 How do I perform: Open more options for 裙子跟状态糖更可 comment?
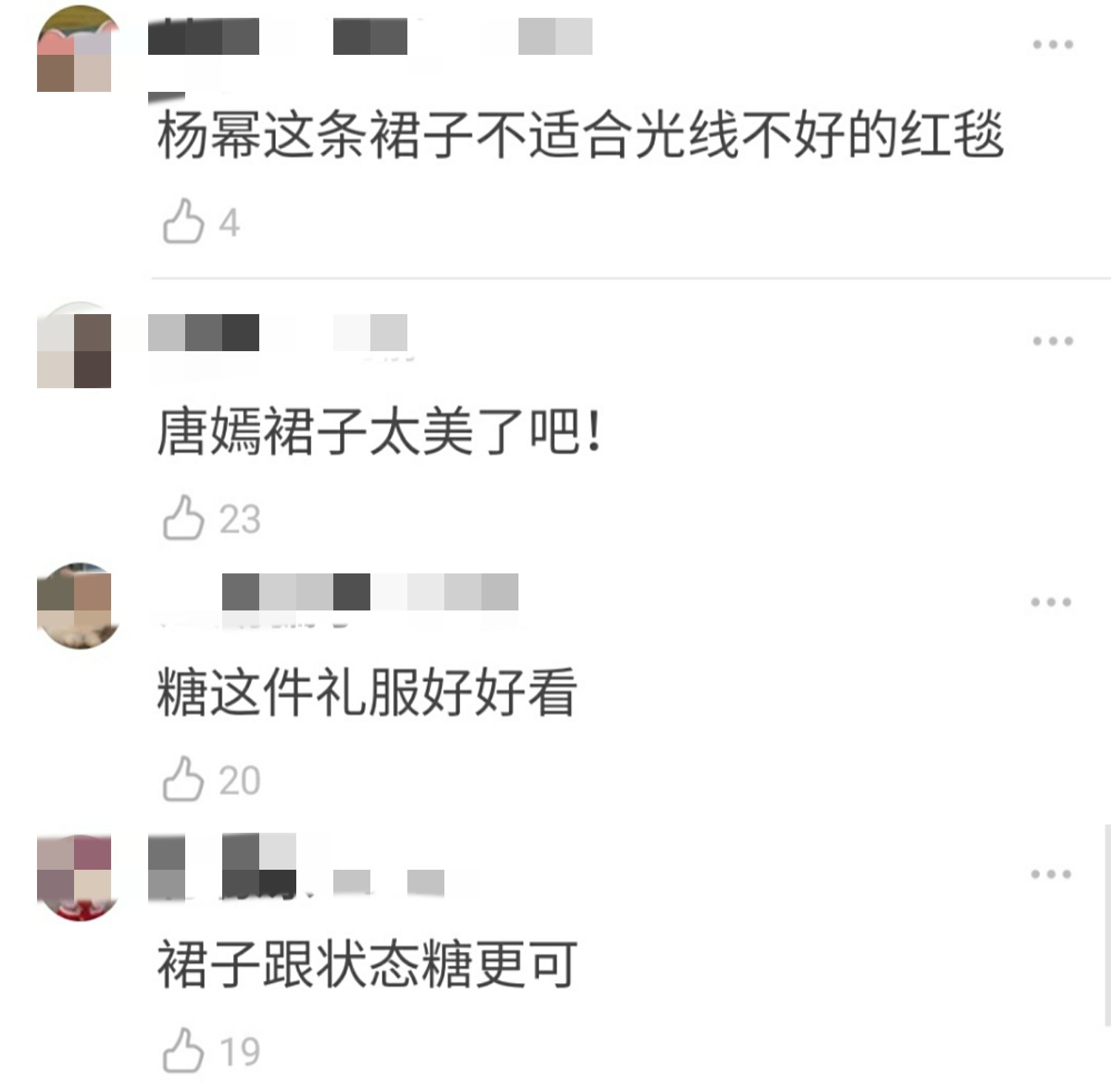1051,874
